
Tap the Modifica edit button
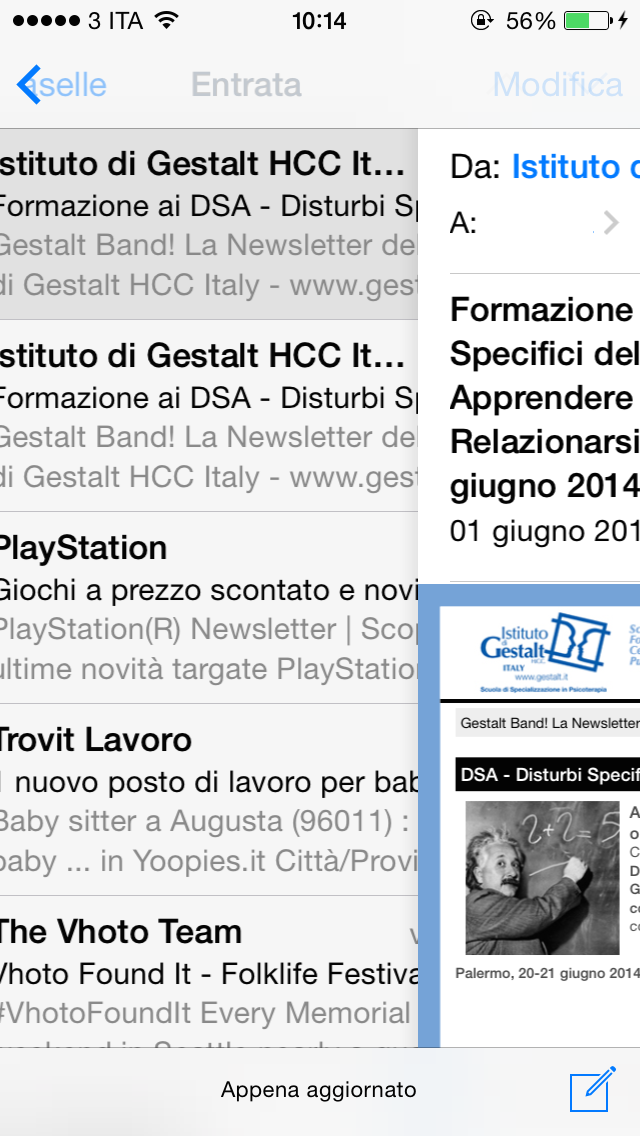(557, 86)
